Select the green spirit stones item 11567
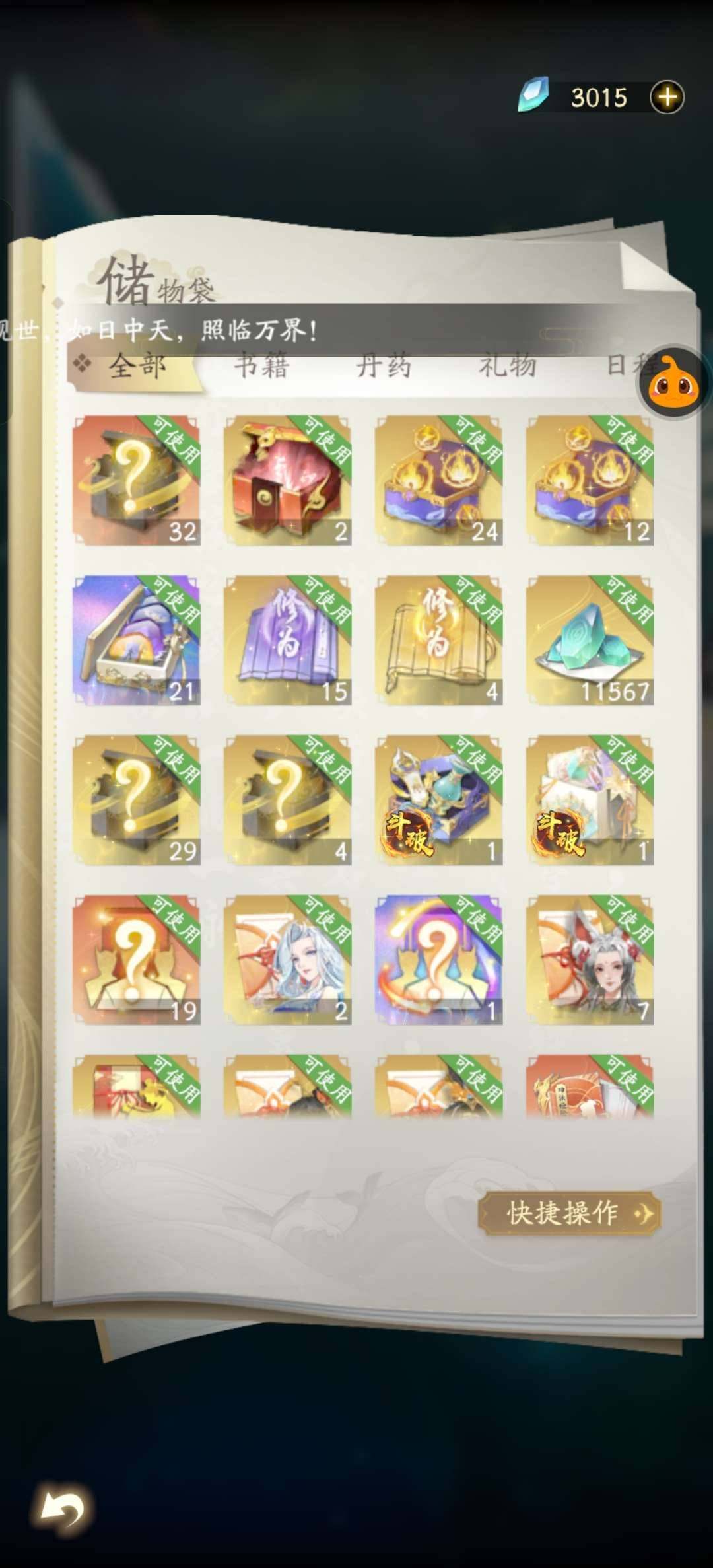Screen dimensions: 713x1568 pos(590,640)
